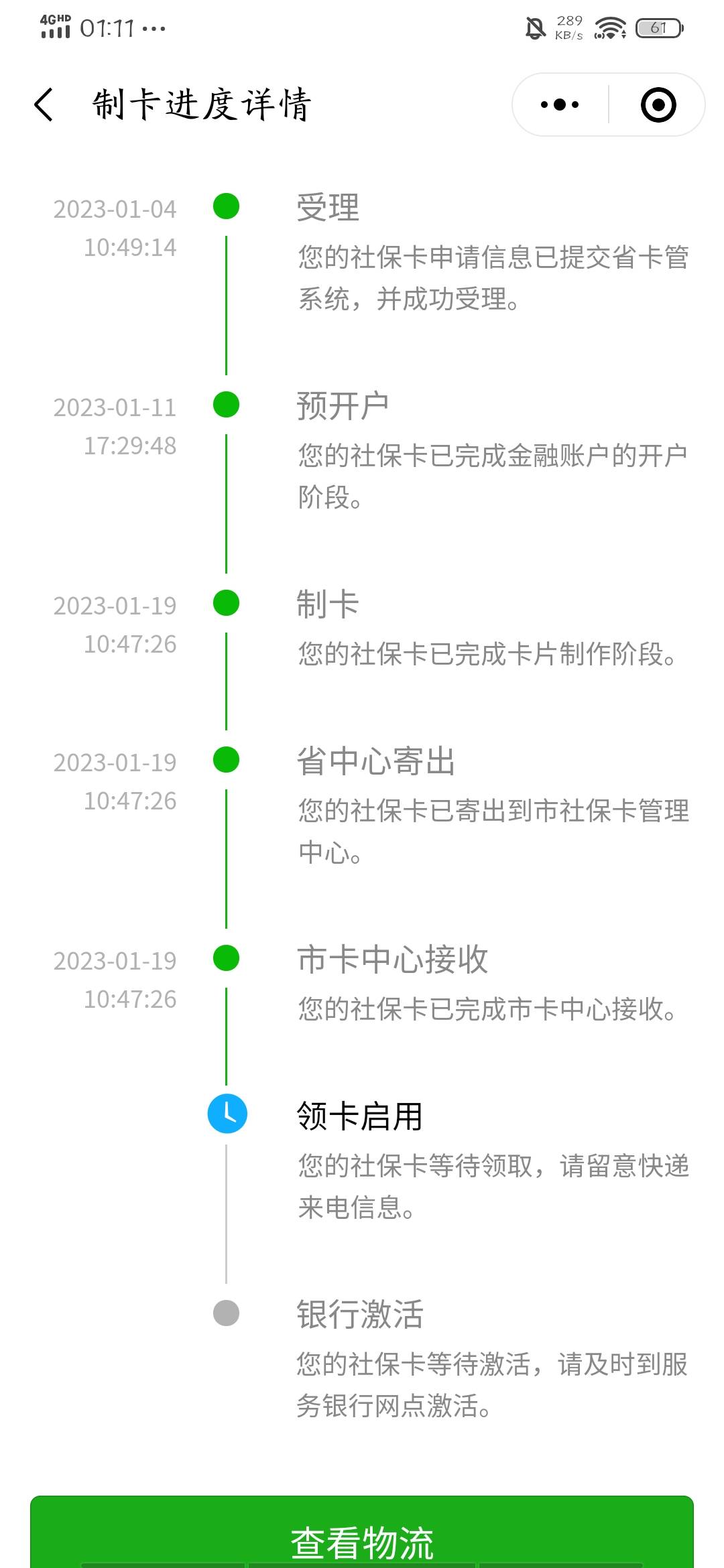
Task: Tap the 受理 step heading
Action: 327,208
